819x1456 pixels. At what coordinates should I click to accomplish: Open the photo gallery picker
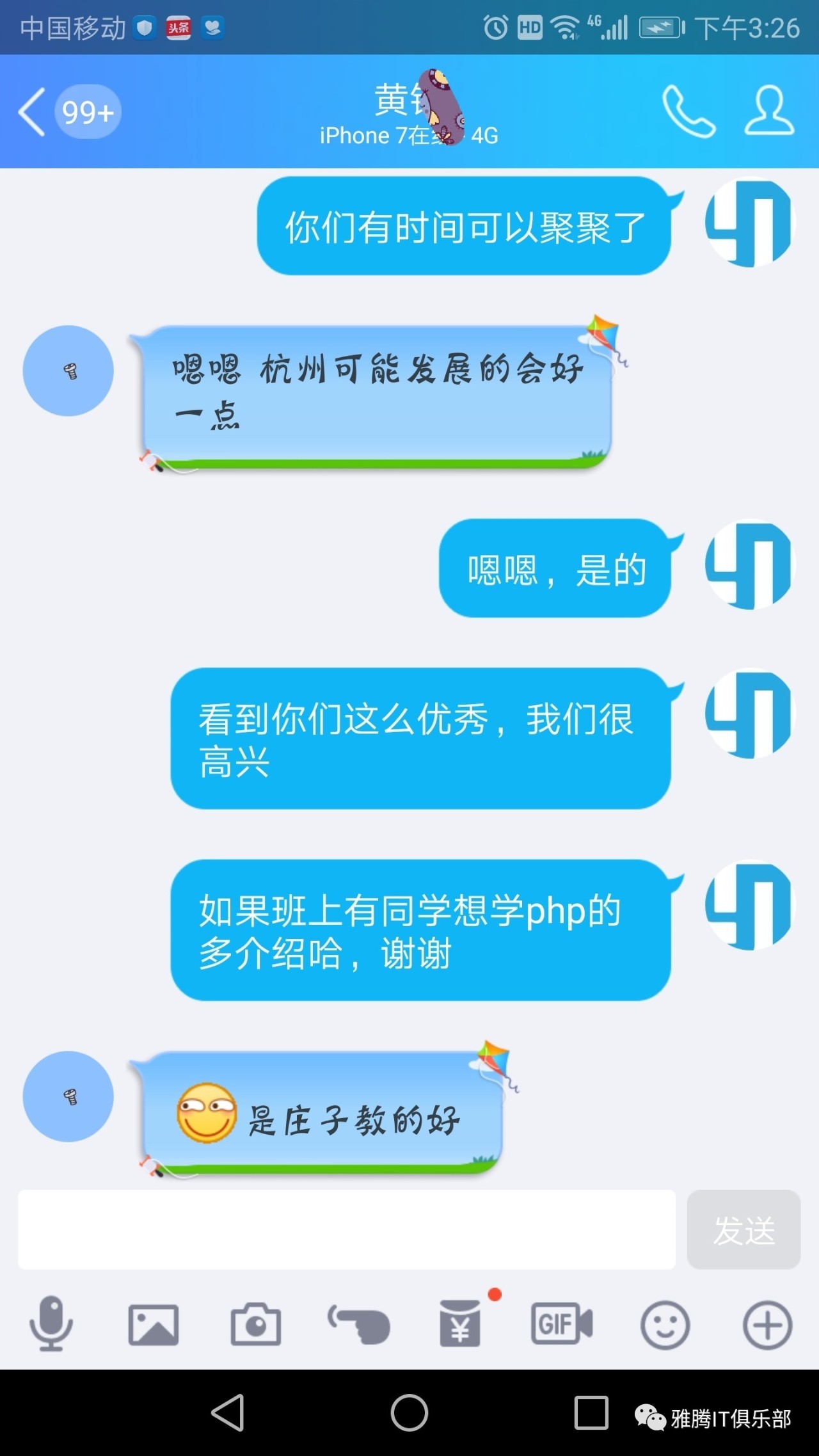pos(154,1324)
